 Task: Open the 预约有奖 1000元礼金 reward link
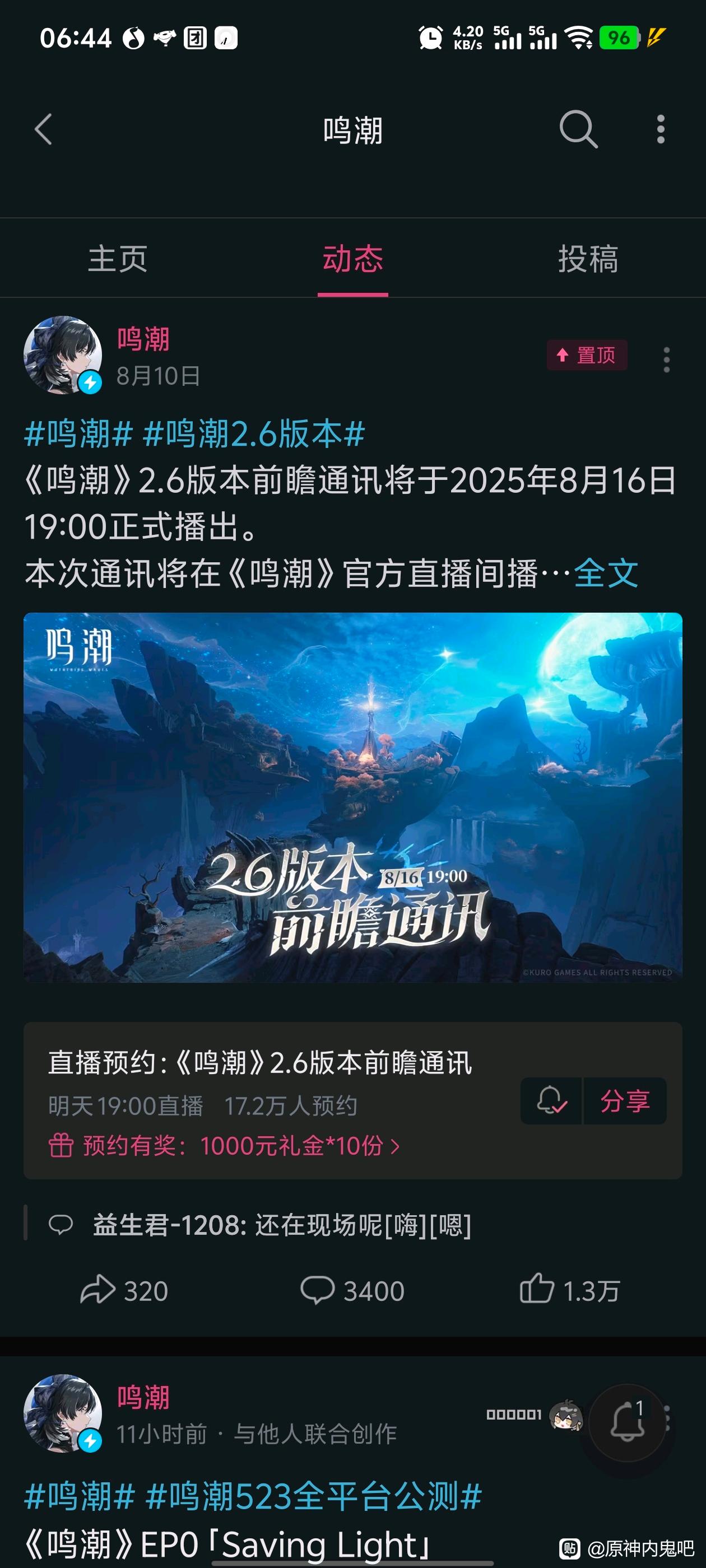coord(225,1146)
